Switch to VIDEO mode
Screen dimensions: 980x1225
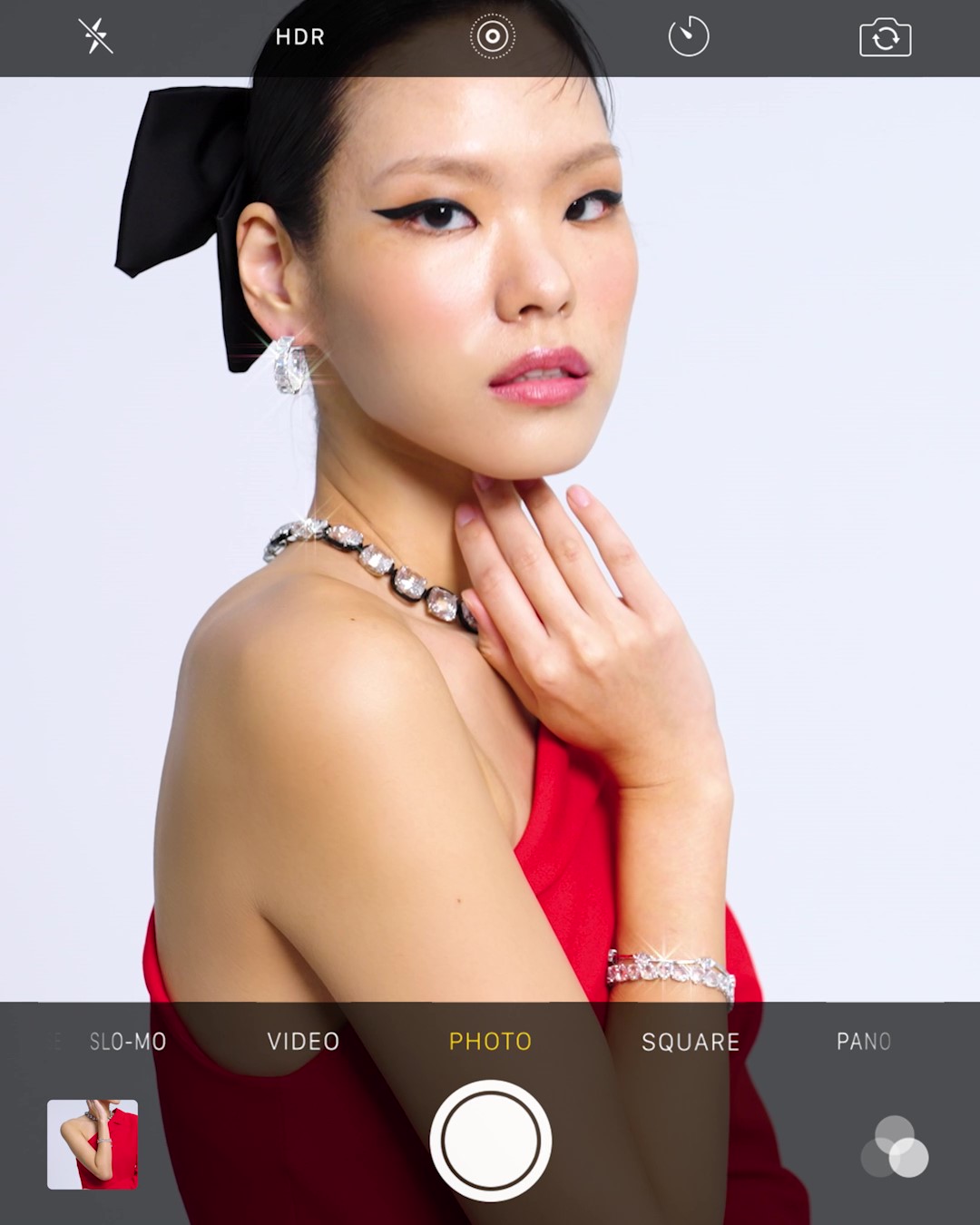coord(303,1042)
